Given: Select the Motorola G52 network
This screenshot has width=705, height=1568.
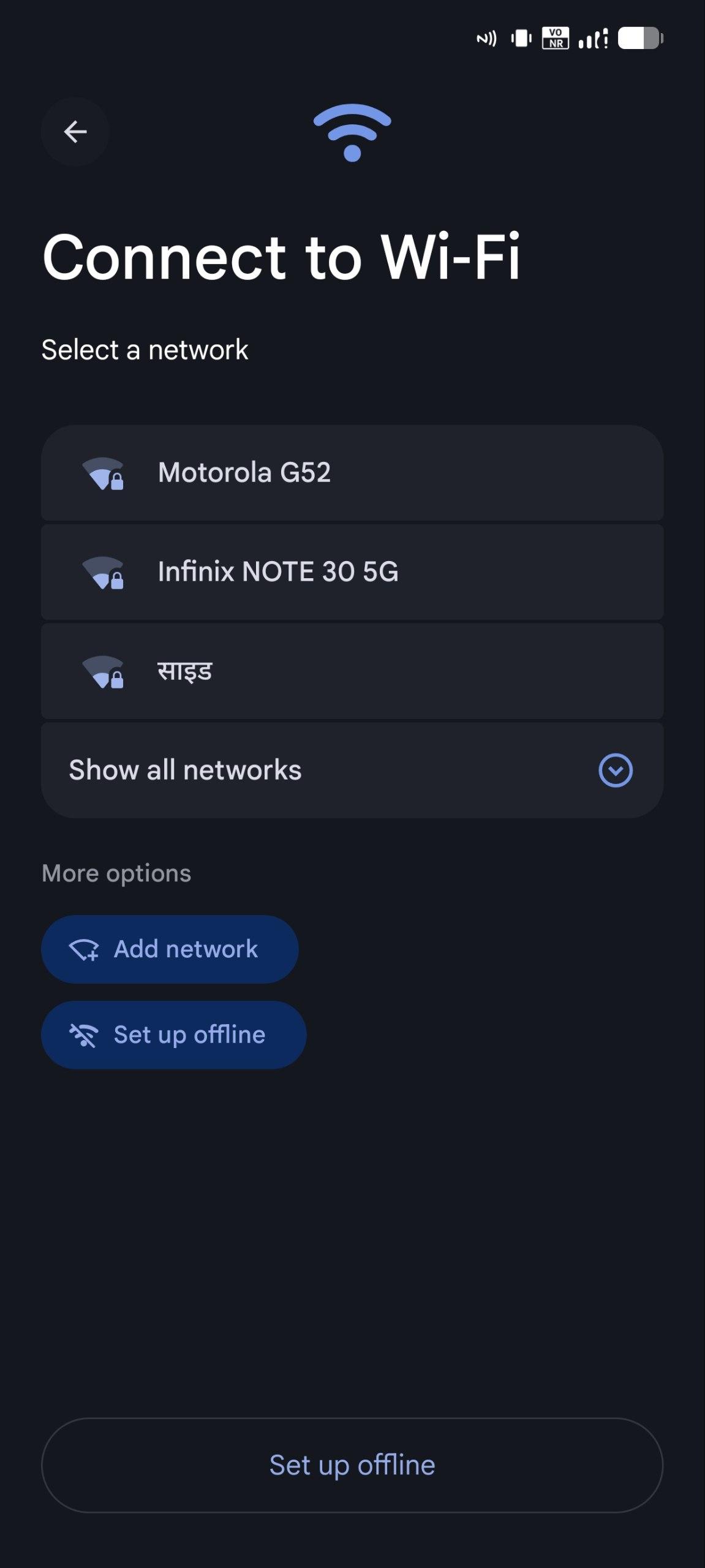Looking at the screenshot, I should (352, 473).
